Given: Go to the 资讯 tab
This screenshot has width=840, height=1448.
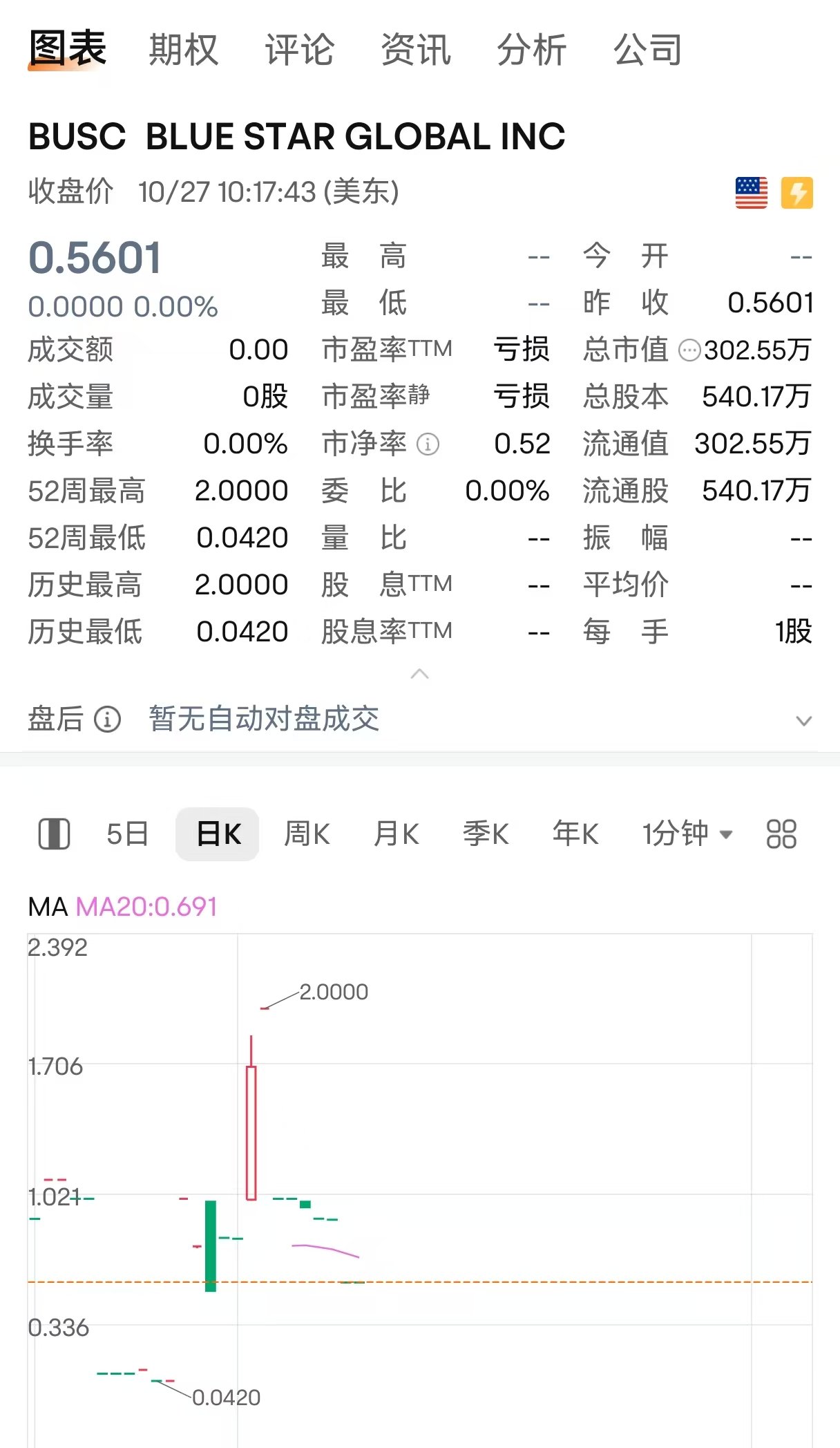Looking at the screenshot, I should point(416,50).
